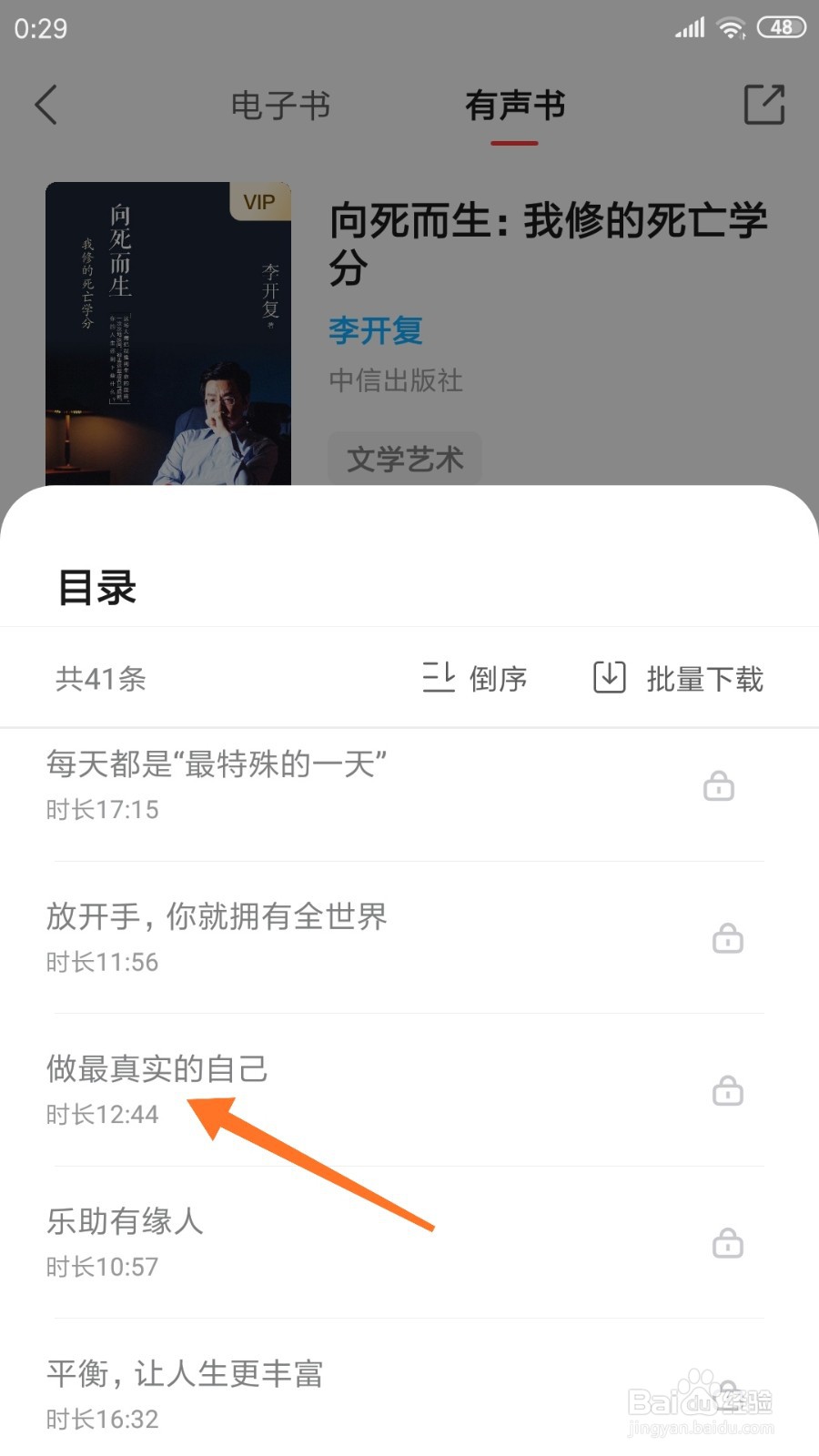Select chapter 乐助有缘人
This screenshot has height=1456, width=819.
tap(409, 1243)
